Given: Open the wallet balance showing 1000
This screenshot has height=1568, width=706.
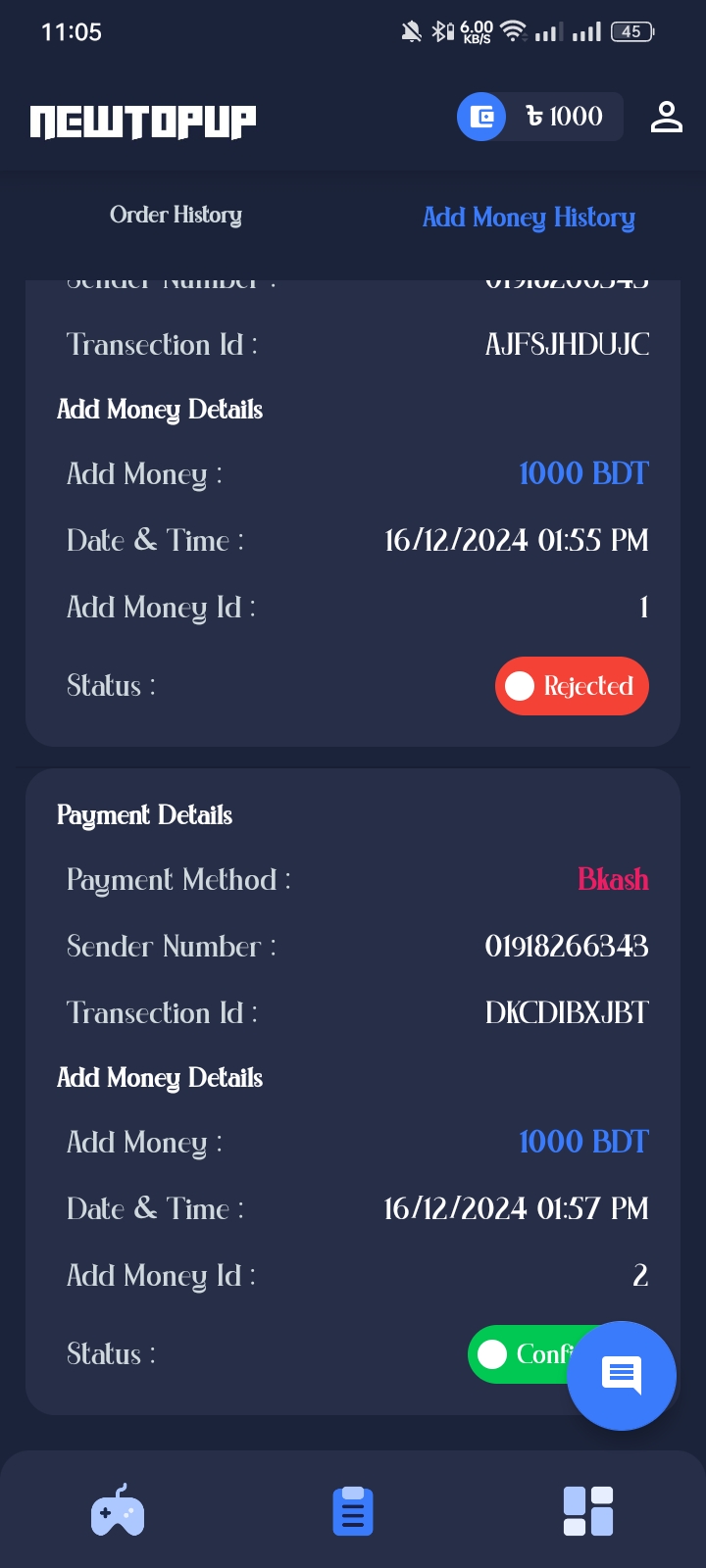Looking at the screenshot, I should 539,117.
